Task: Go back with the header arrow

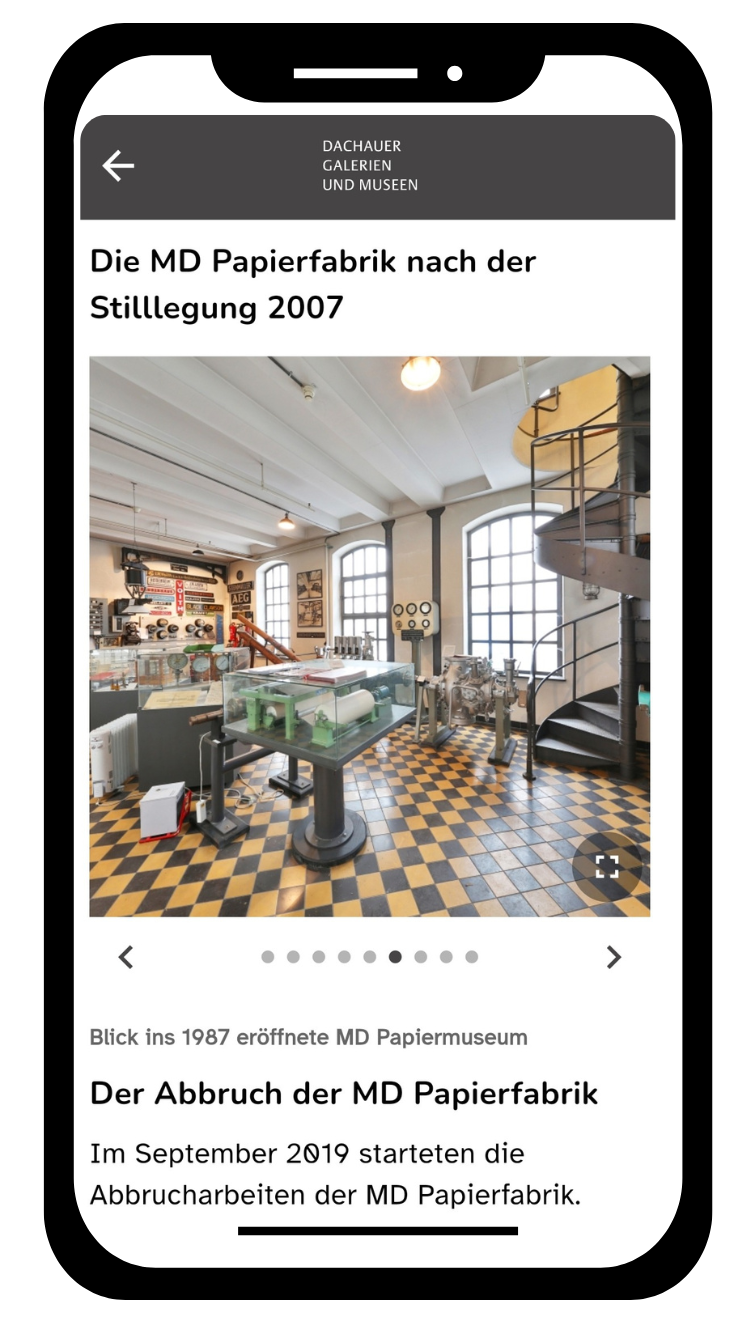Action: click(x=118, y=166)
